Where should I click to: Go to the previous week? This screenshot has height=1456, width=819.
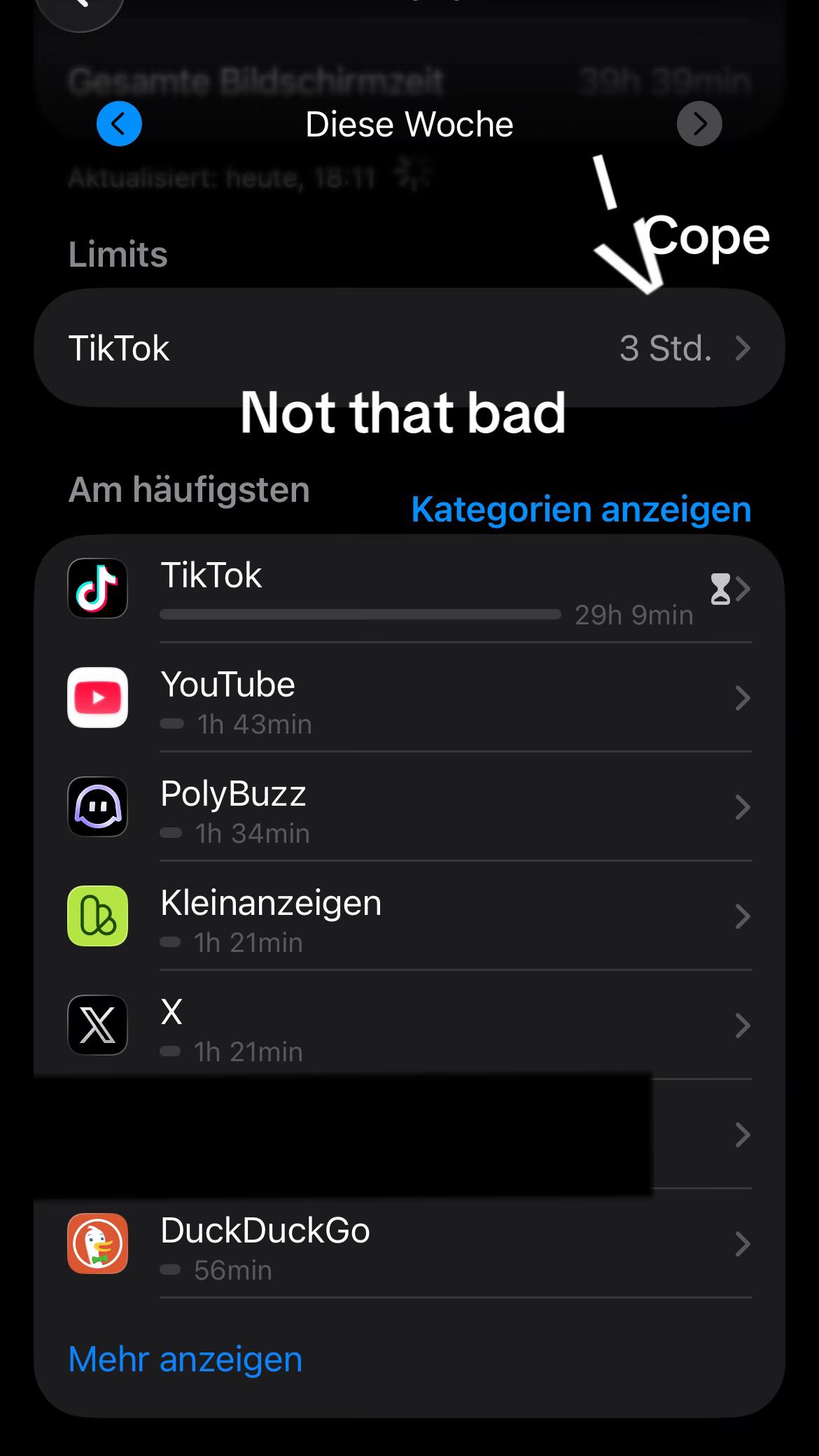click(x=119, y=124)
